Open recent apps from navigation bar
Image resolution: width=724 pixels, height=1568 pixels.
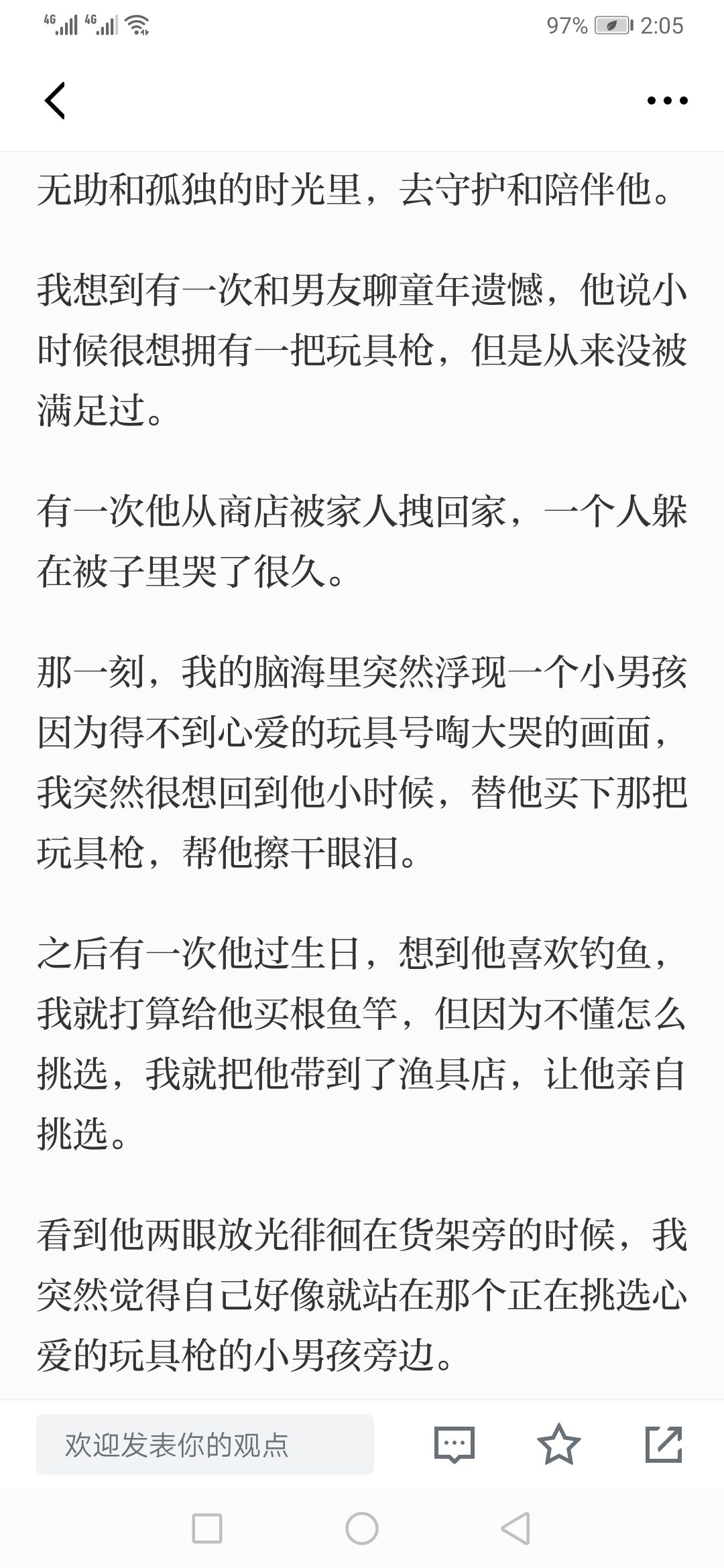click(x=206, y=1529)
